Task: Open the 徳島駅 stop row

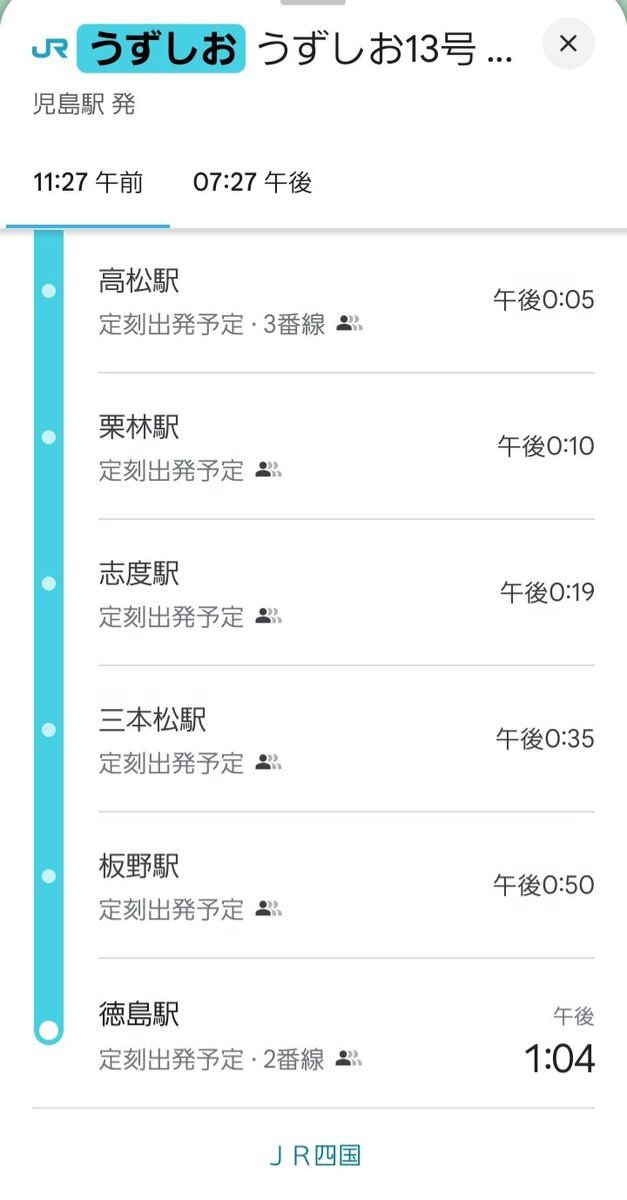Action: [x=346, y=1032]
